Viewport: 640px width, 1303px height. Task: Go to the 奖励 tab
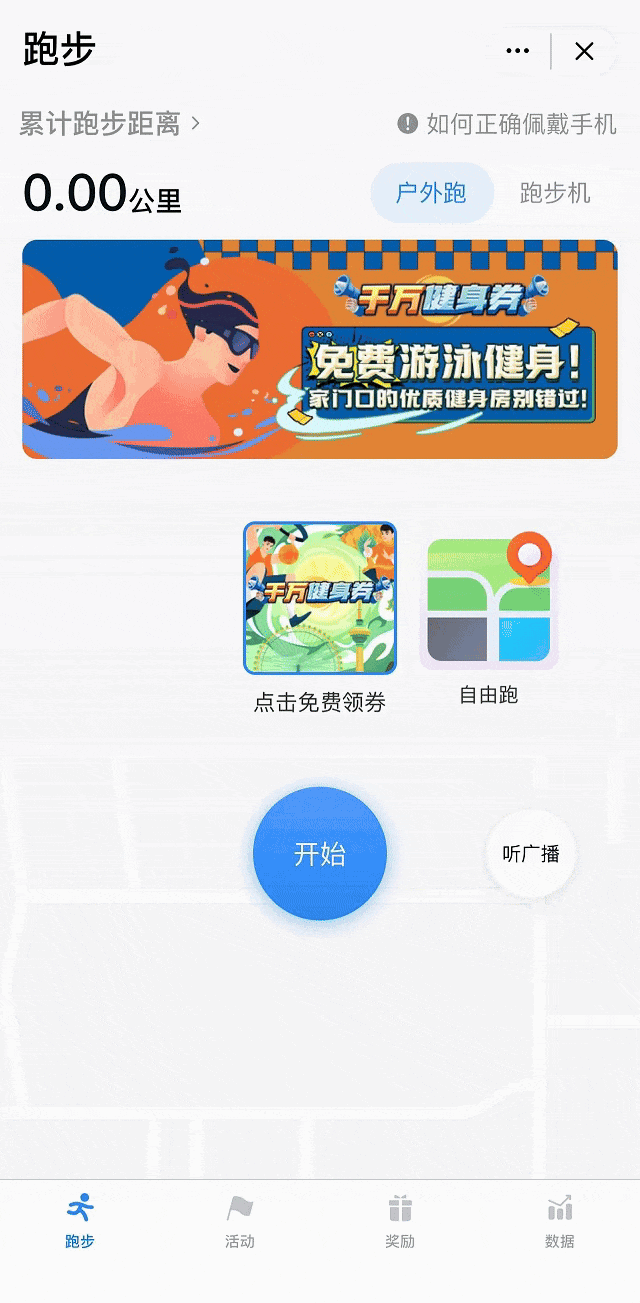point(400,1221)
